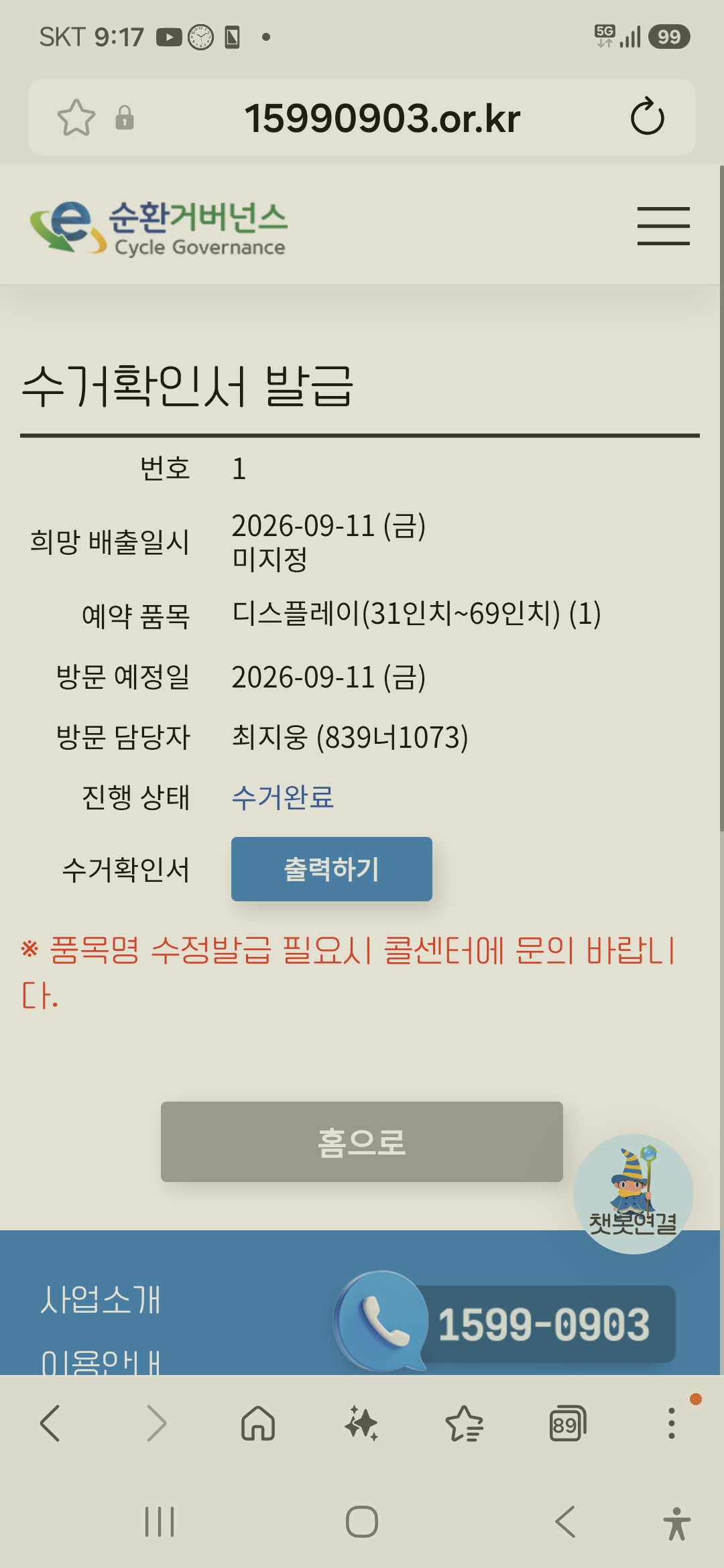View the 89 open tabs
The height and width of the screenshot is (1568, 724).
pos(567,1423)
